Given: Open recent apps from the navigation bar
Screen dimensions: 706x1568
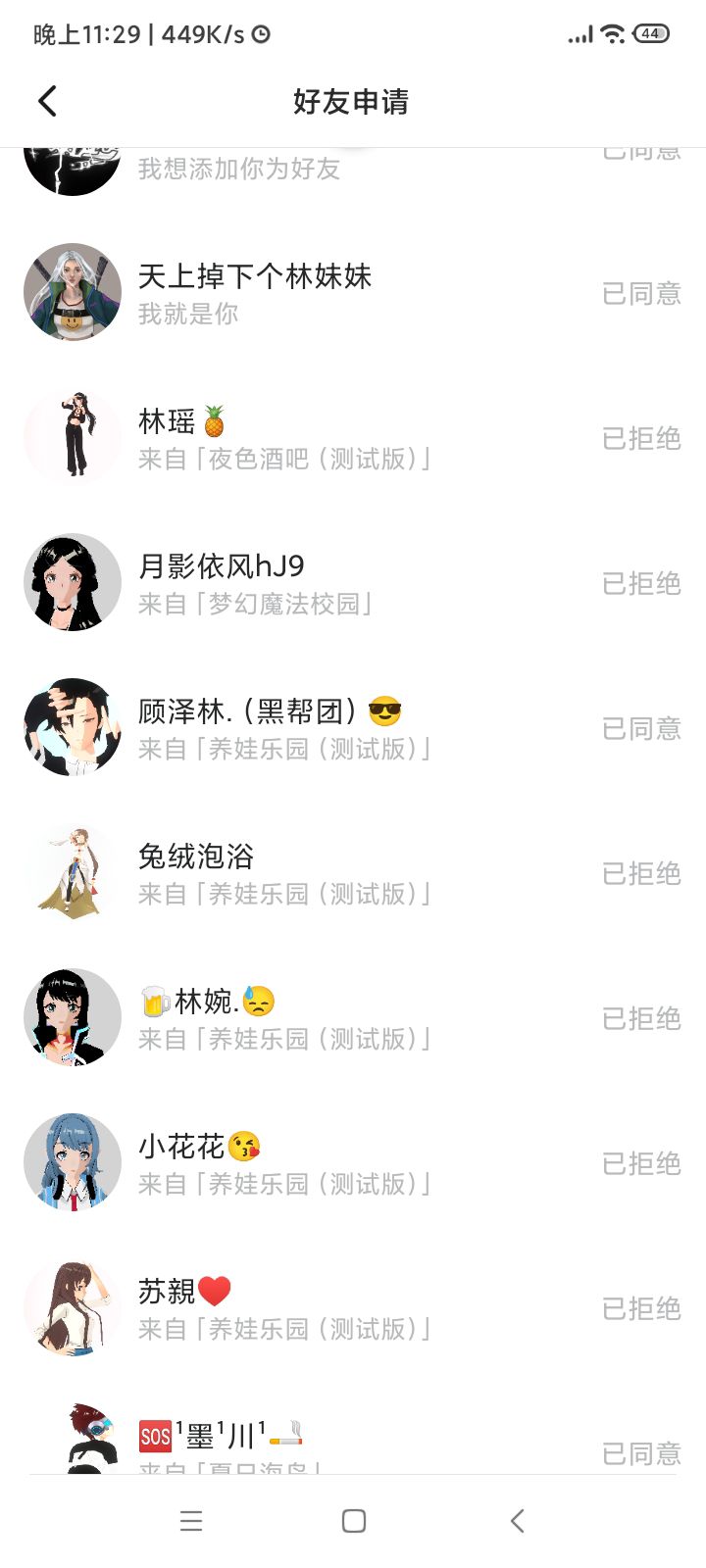Looking at the screenshot, I should pyautogui.click(x=191, y=1521).
